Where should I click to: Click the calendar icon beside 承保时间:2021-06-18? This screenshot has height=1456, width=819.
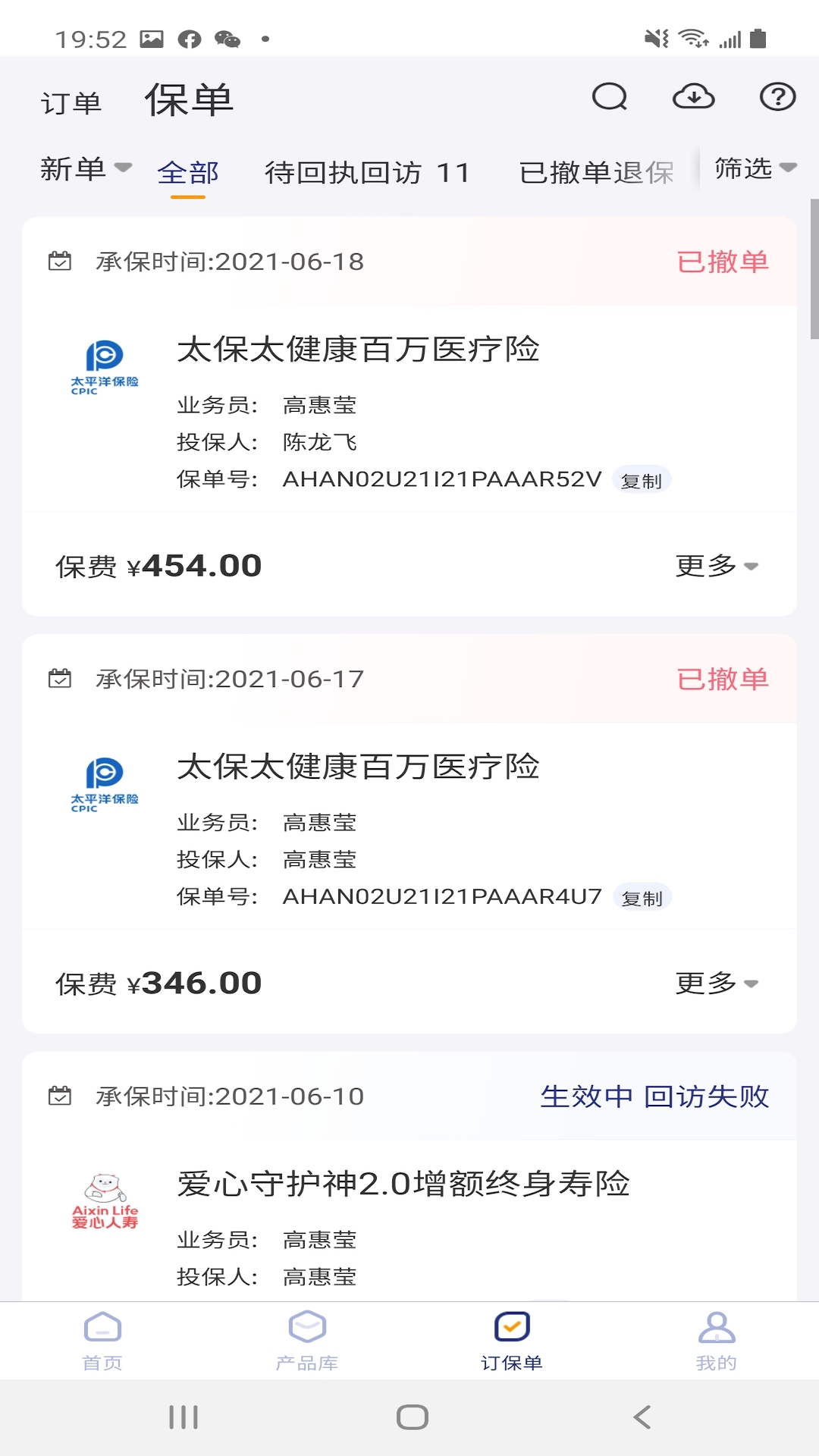click(61, 262)
